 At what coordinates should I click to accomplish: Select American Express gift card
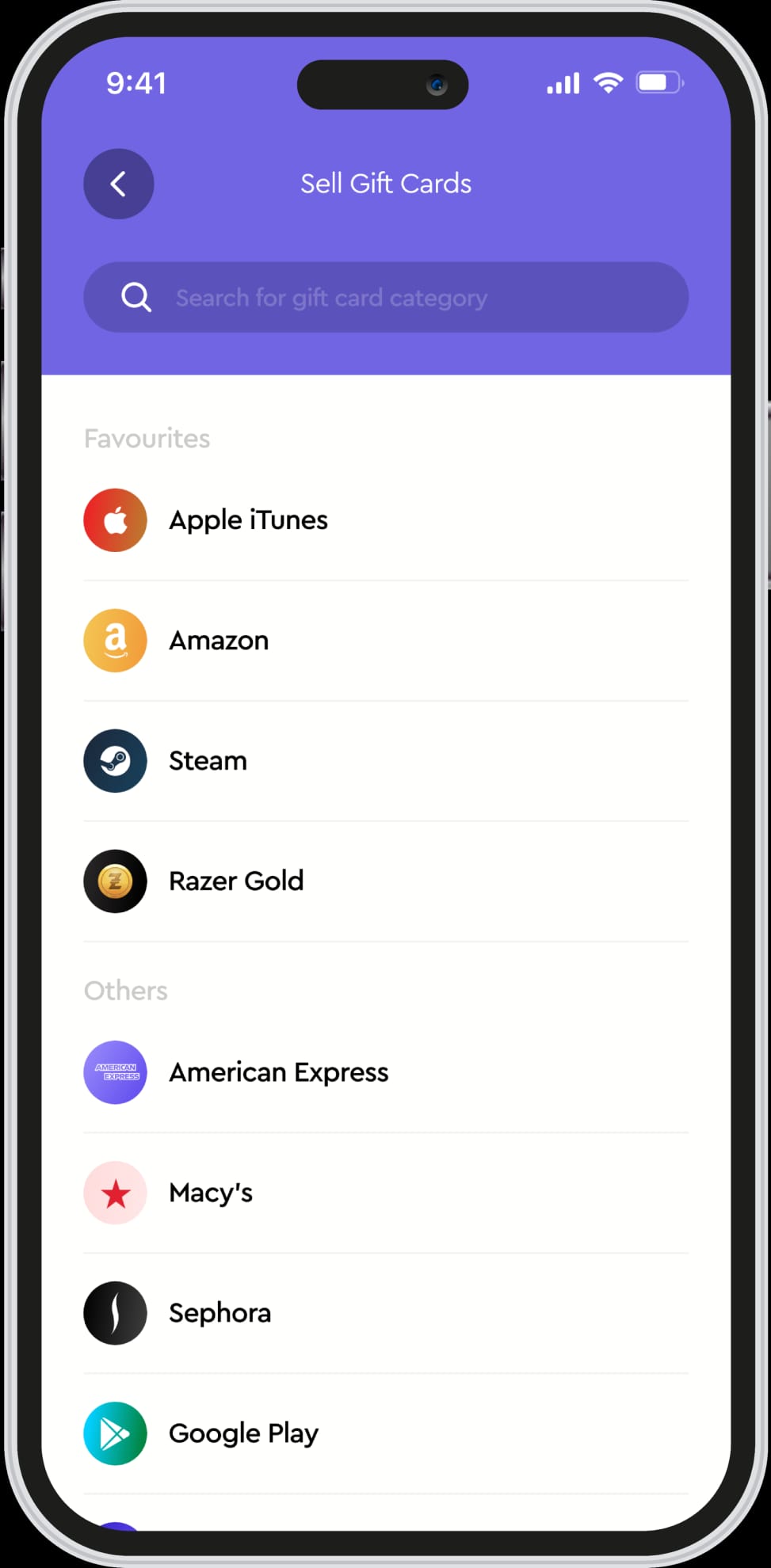[x=278, y=1072]
